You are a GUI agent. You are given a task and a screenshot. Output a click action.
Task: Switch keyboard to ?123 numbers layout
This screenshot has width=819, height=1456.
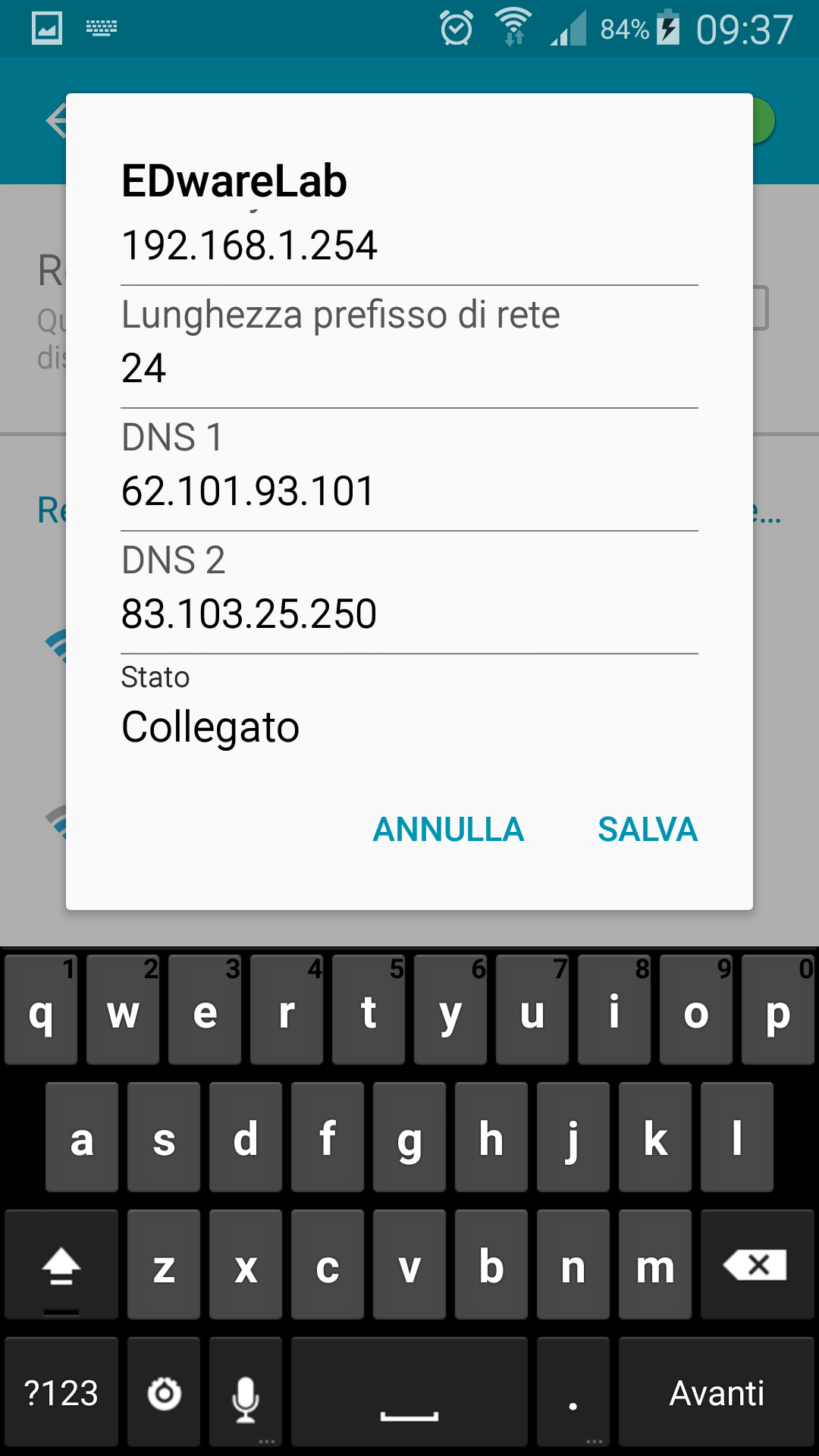[61, 1393]
